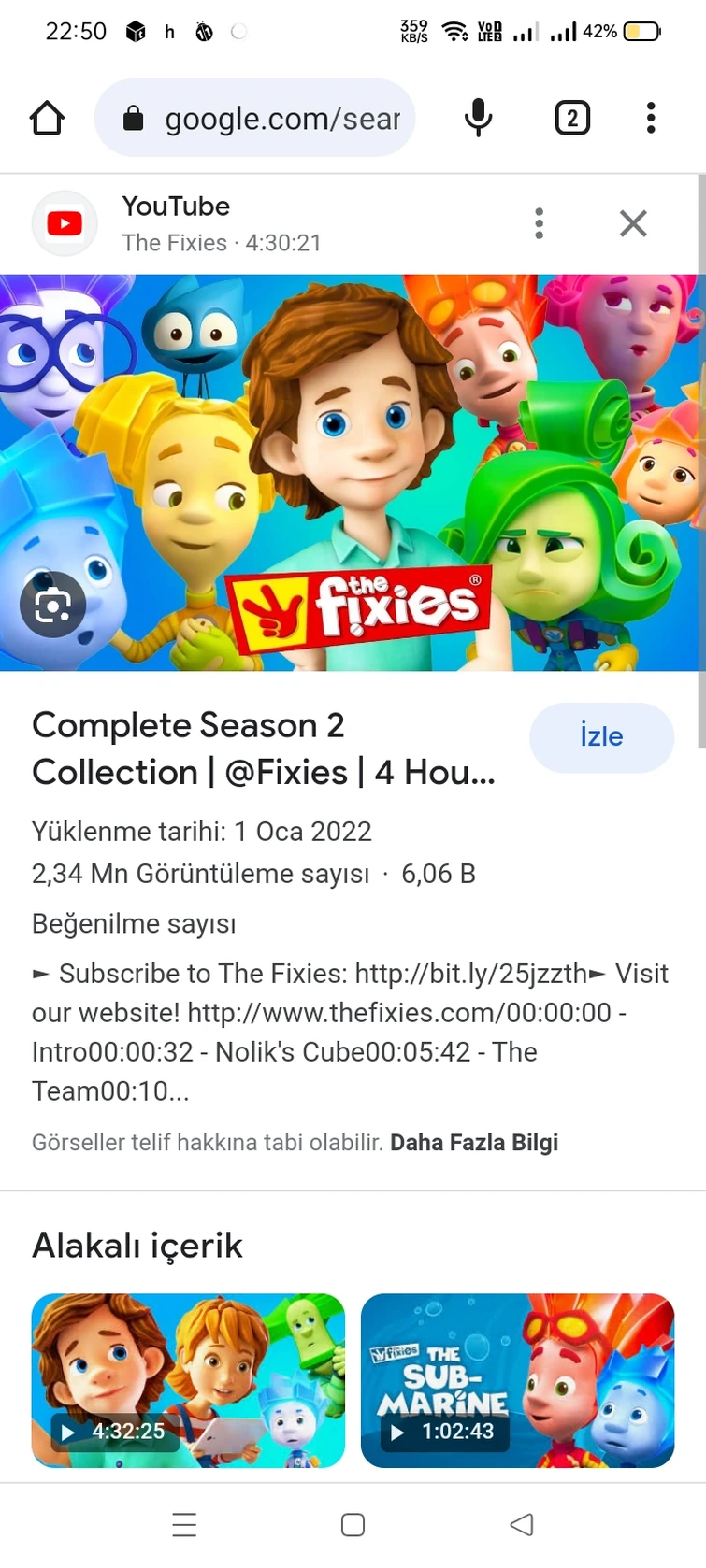
Task: Close the YouTube video preview panel
Action: coord(633,223)
